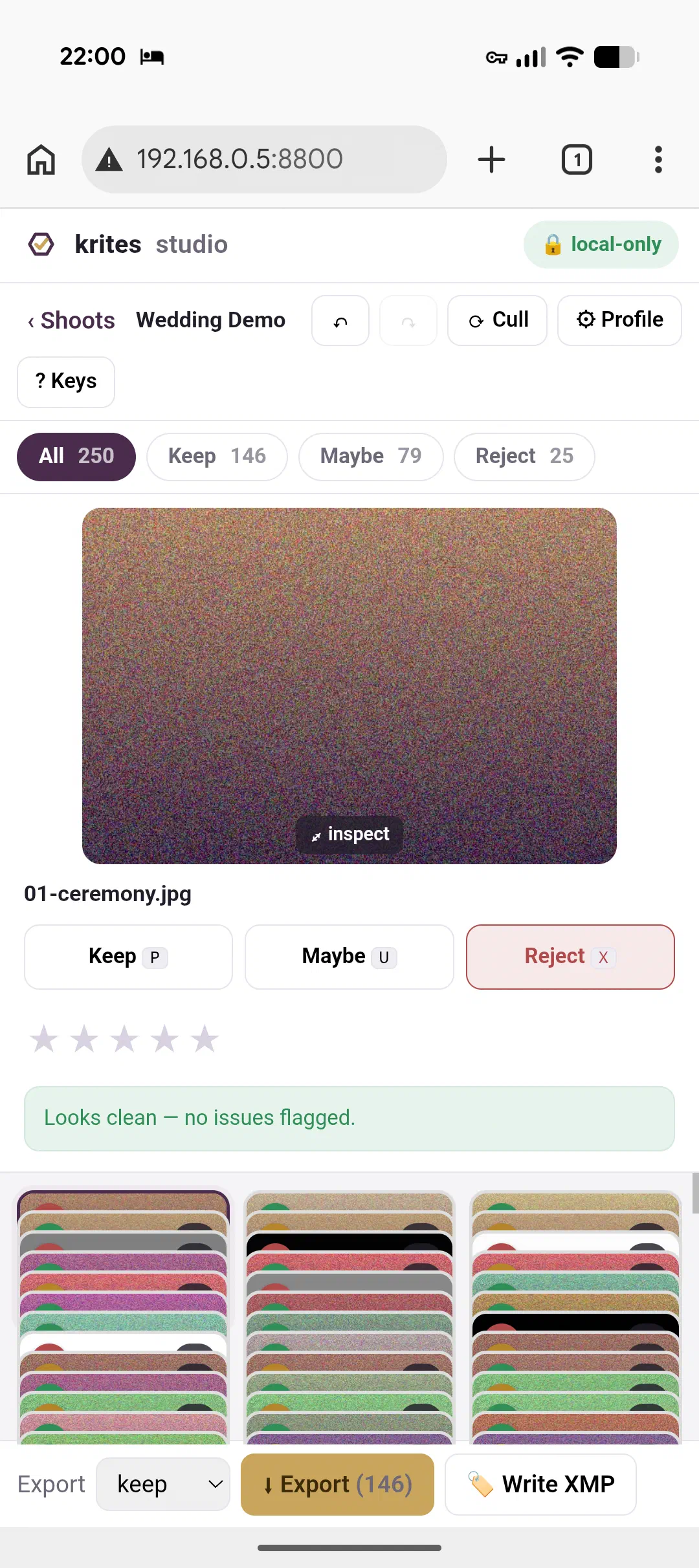Viewport: 699px width, 1568px height.
Task: Tap the address bar showing 192.168.0.5:8800
Action: 264,159
